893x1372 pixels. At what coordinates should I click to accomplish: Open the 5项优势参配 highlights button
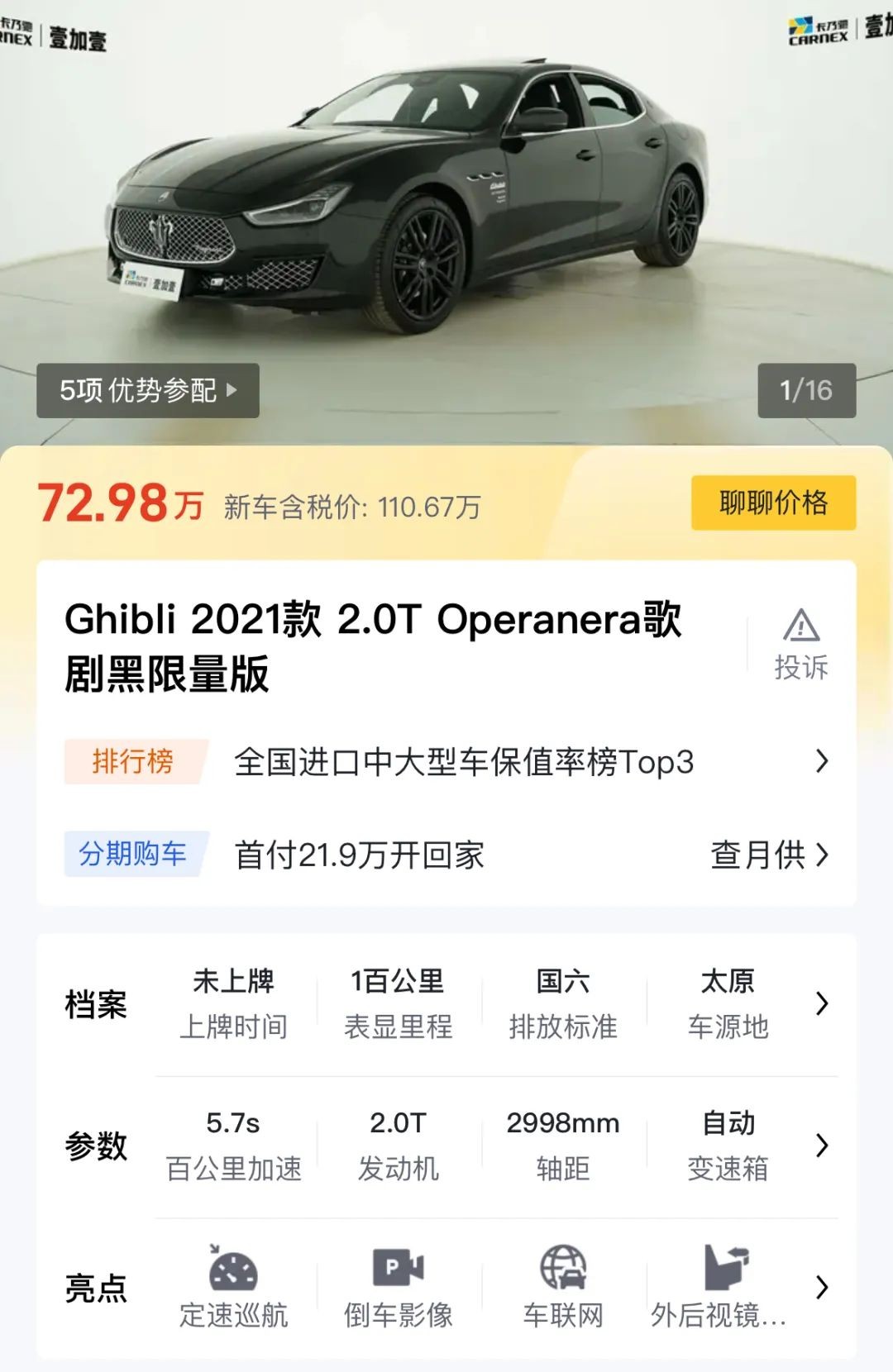click(x=147, y=390)
